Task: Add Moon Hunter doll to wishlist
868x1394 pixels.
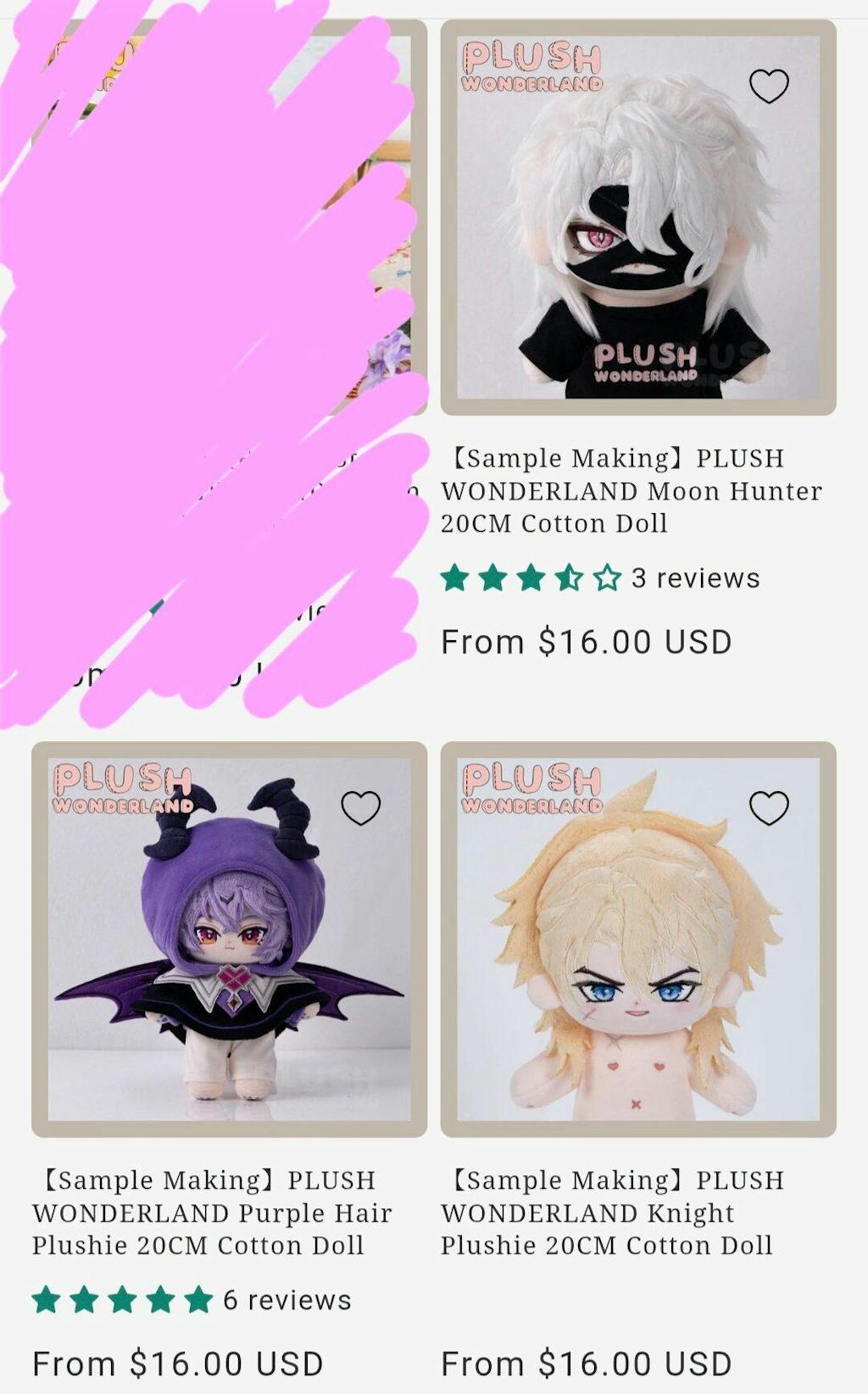Action: pyautogui.click(x=769, y=86)
